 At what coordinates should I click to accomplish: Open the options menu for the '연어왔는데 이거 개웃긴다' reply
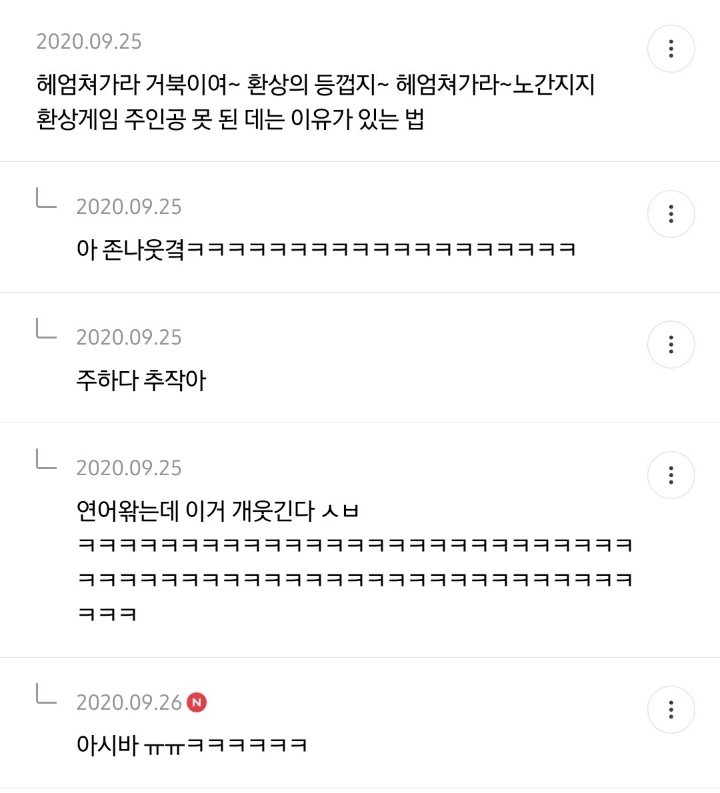click(671, 475)
